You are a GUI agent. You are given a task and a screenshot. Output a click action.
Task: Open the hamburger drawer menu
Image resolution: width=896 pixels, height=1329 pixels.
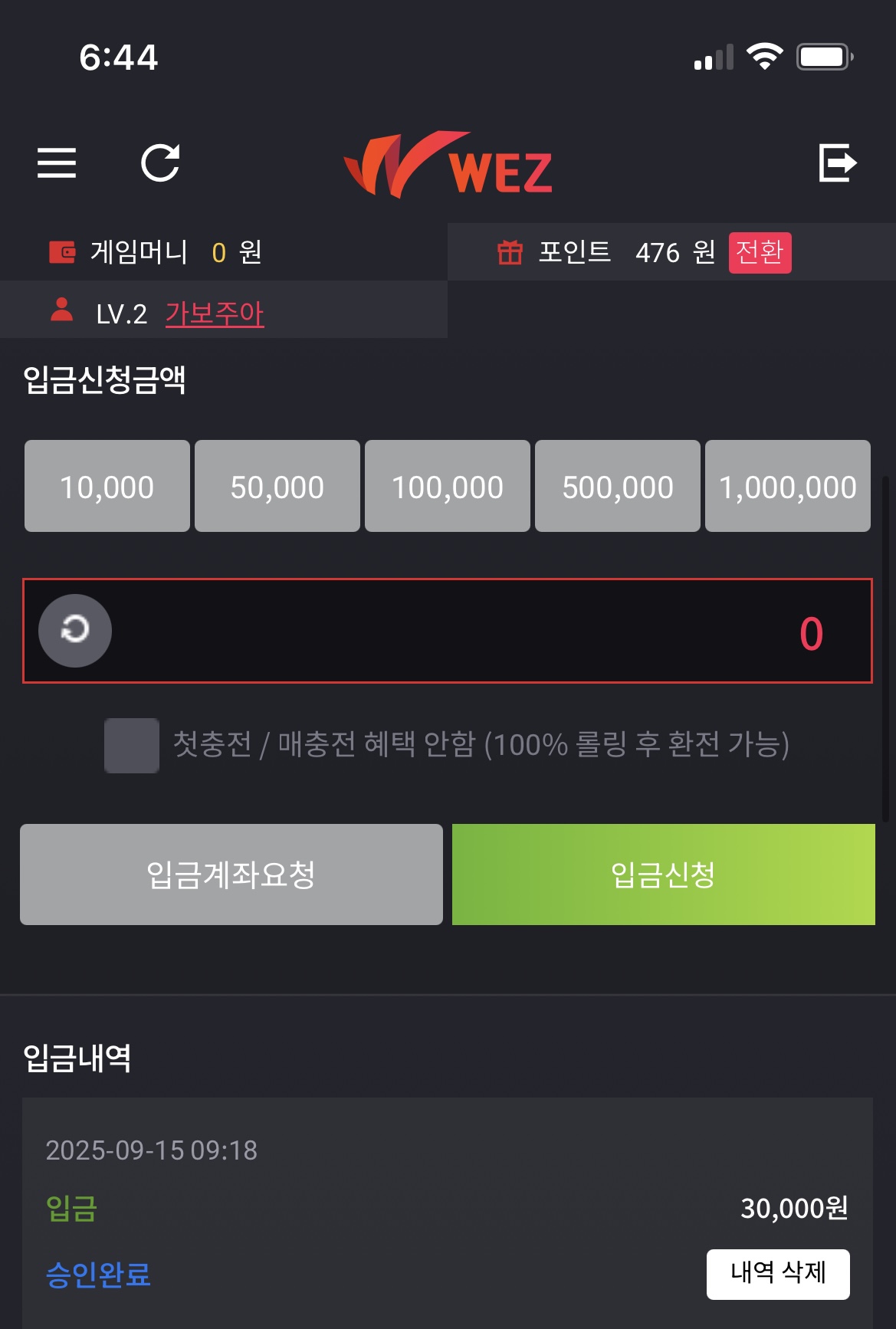tap(57, 162)
